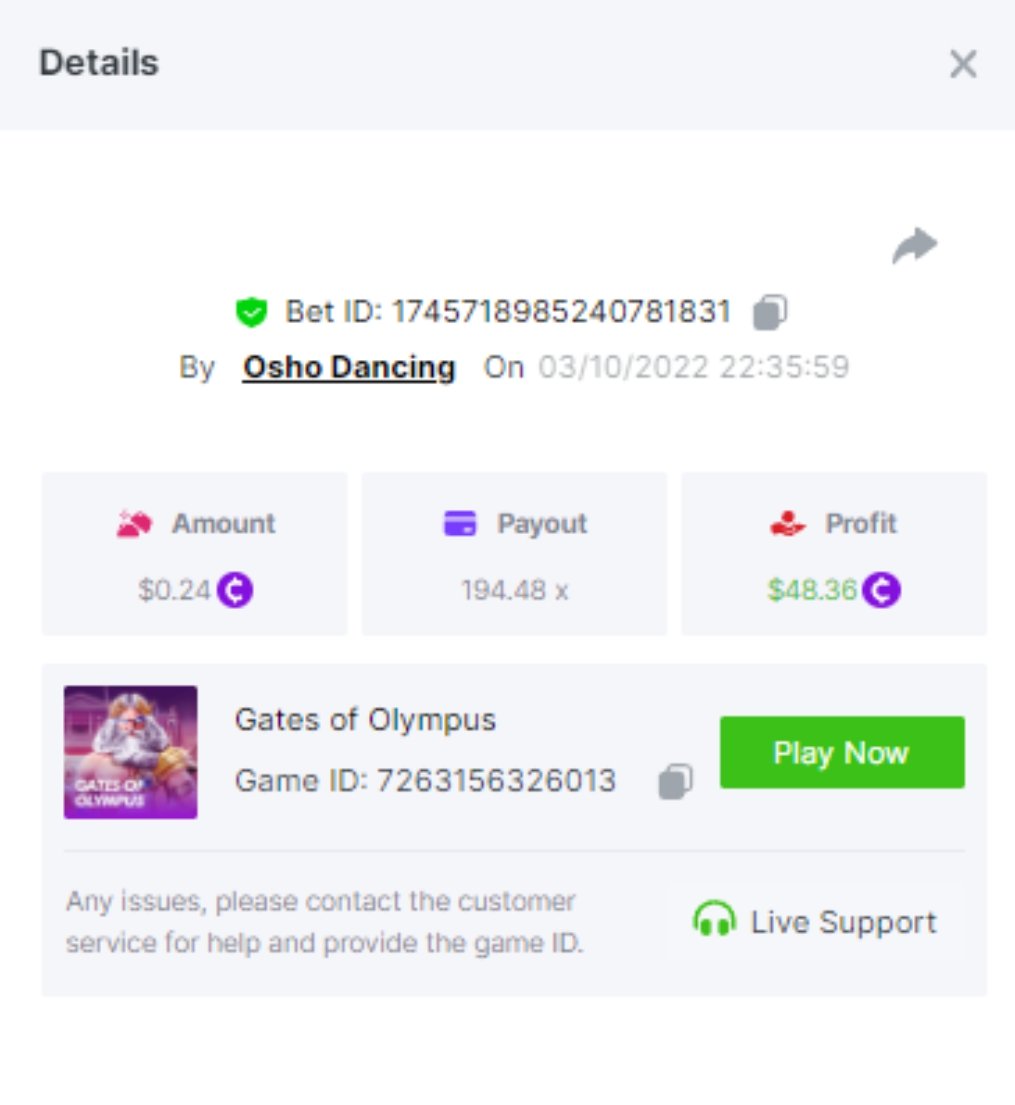Share this bet result
1015x1105 pixels.
(x=914, y=246)
